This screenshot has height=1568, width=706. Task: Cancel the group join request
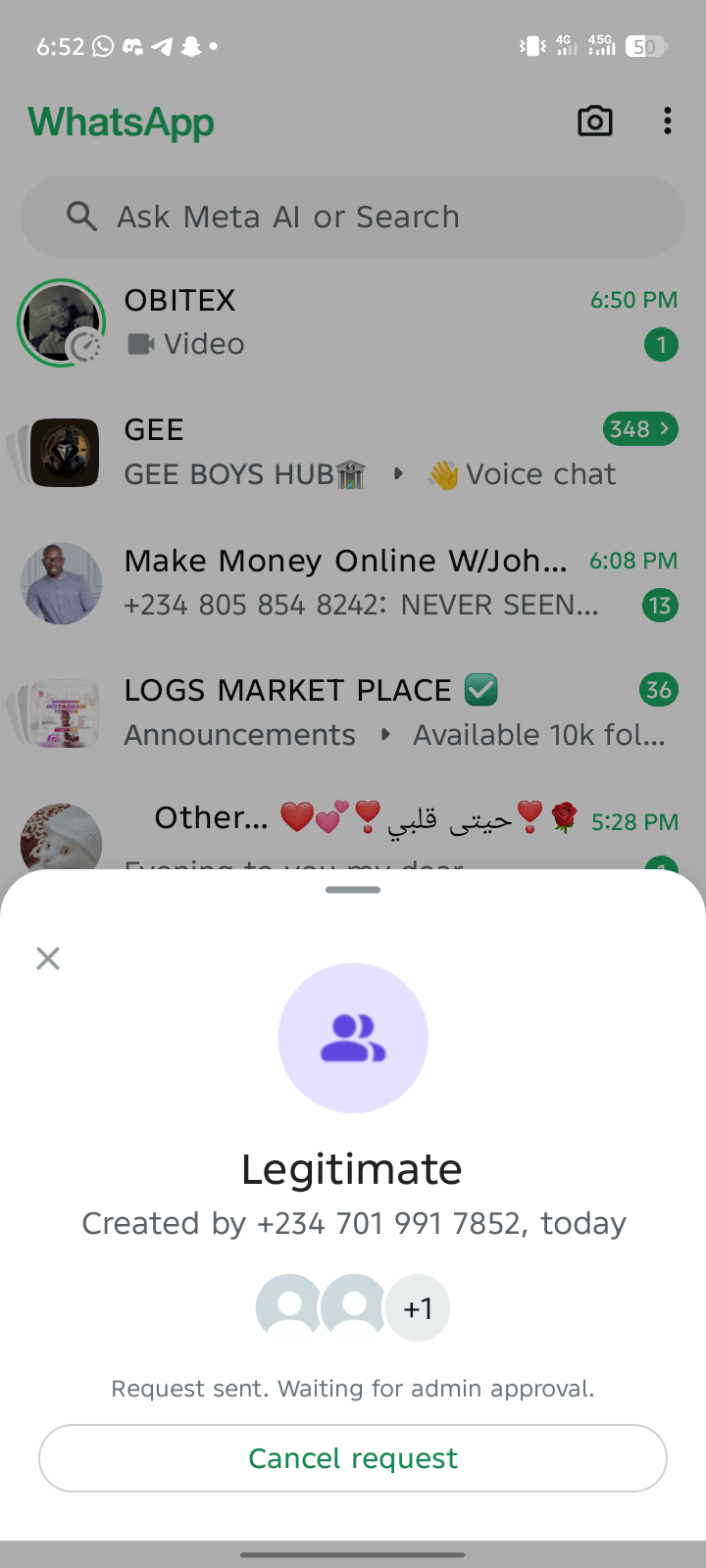pos(353,1458)
